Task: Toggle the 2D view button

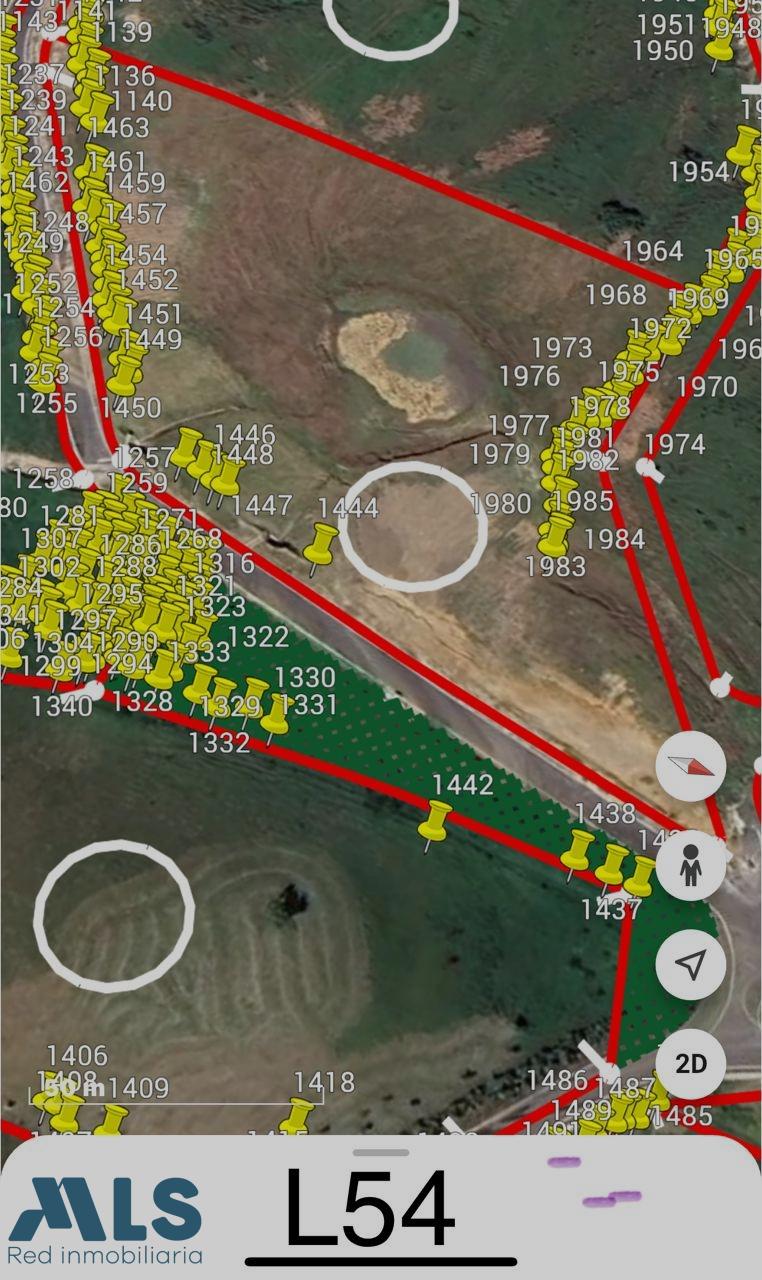Action: coord(691,1063)
